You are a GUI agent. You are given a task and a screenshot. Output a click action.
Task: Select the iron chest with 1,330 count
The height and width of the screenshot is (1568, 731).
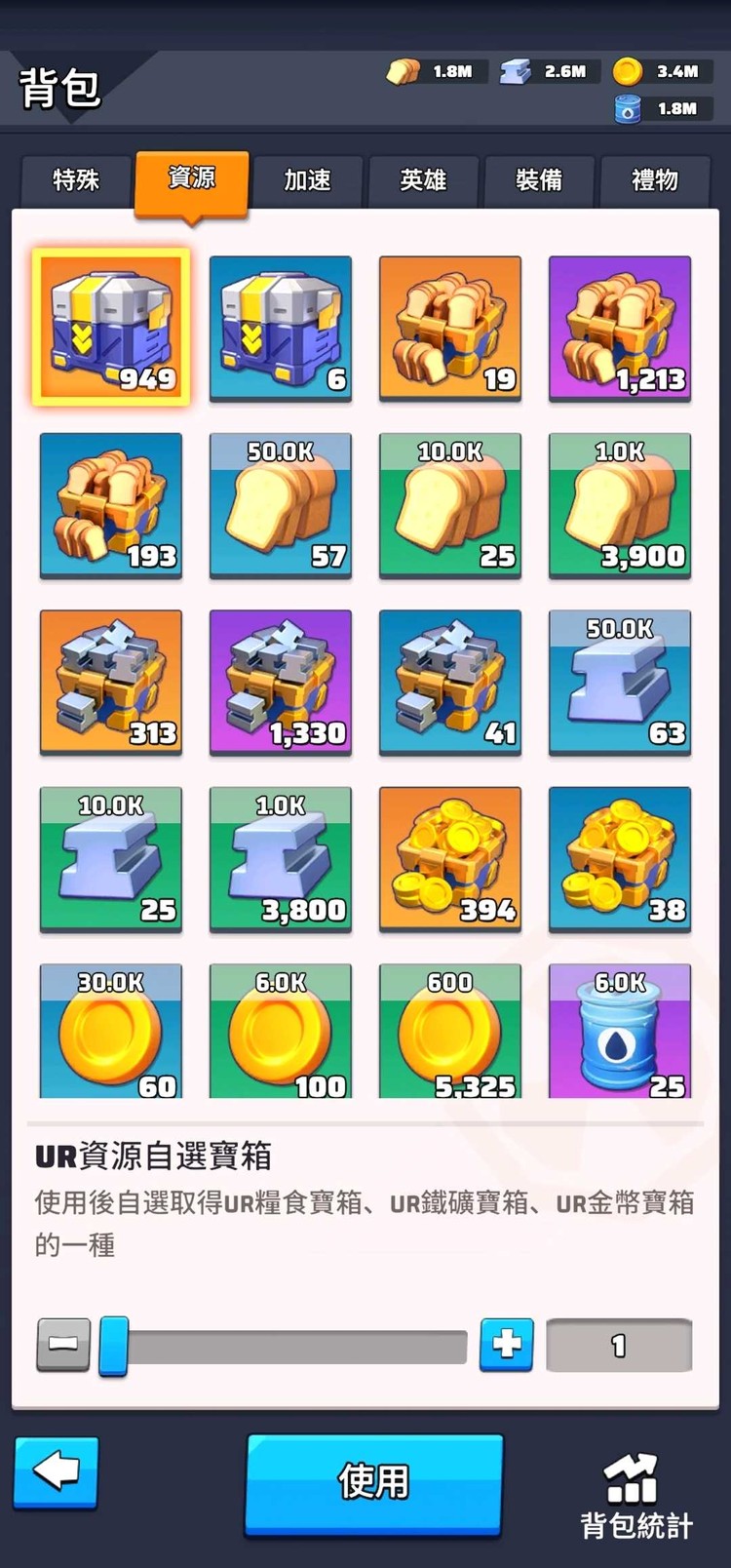click(x=281, y=682)
